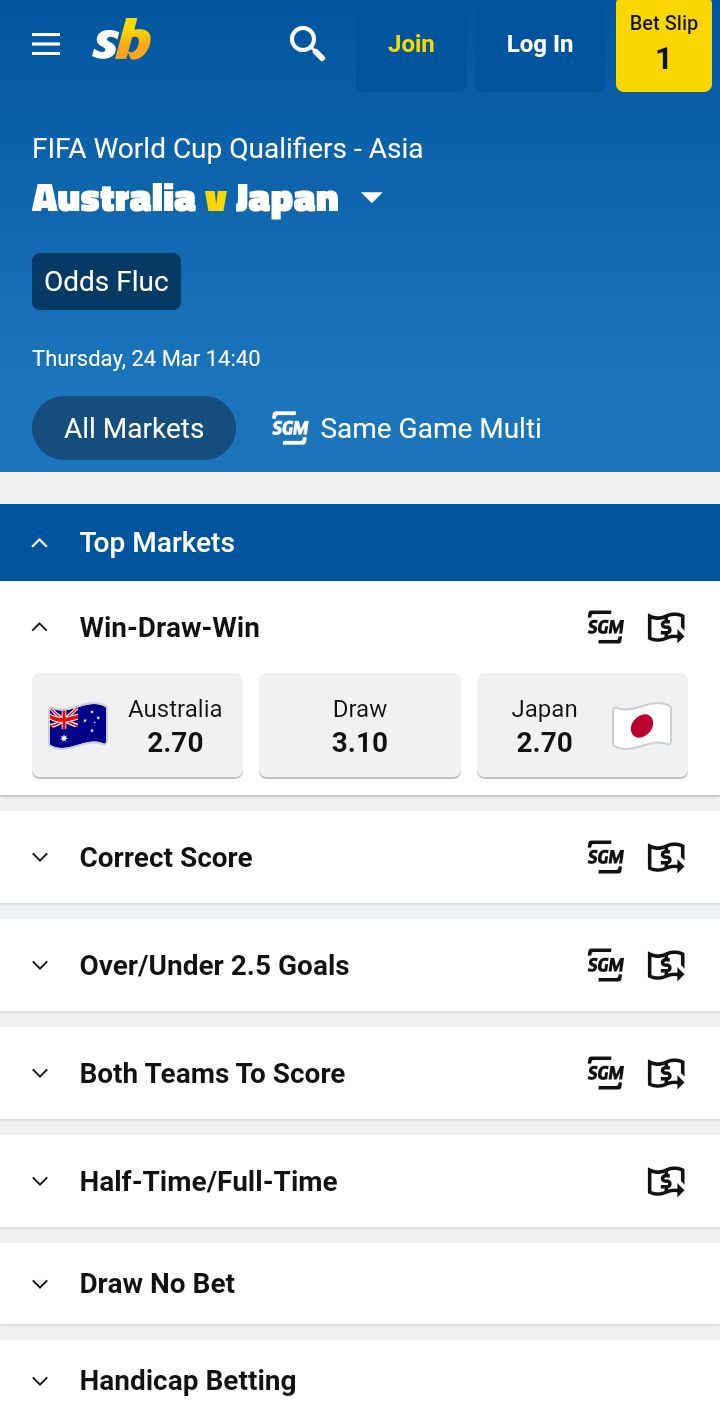720x1406 pixels.
Task: Open the search icon
Action: tap(307, 44)
